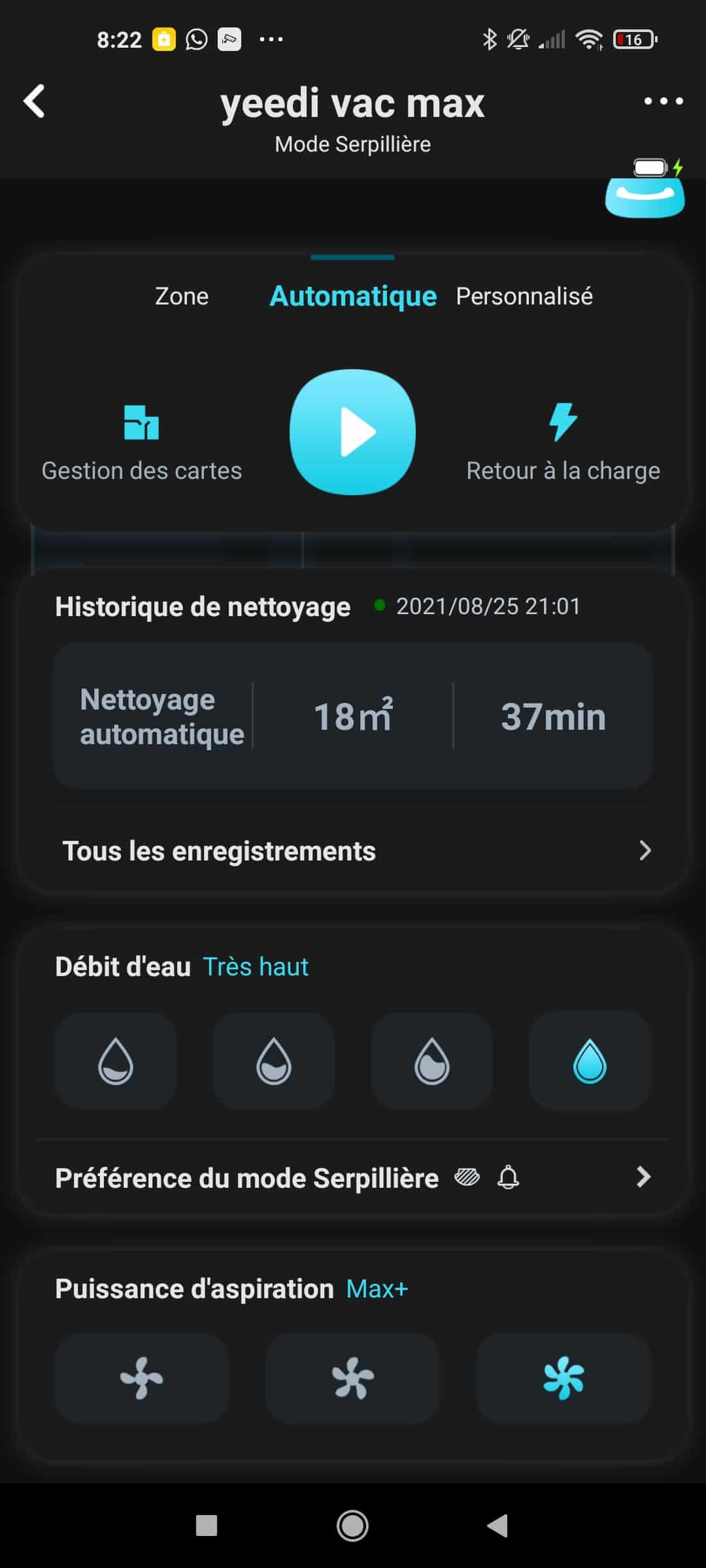The image size is (706, 1568).
Task: Start cleaning with the play button
Action: tap(353, 432)
